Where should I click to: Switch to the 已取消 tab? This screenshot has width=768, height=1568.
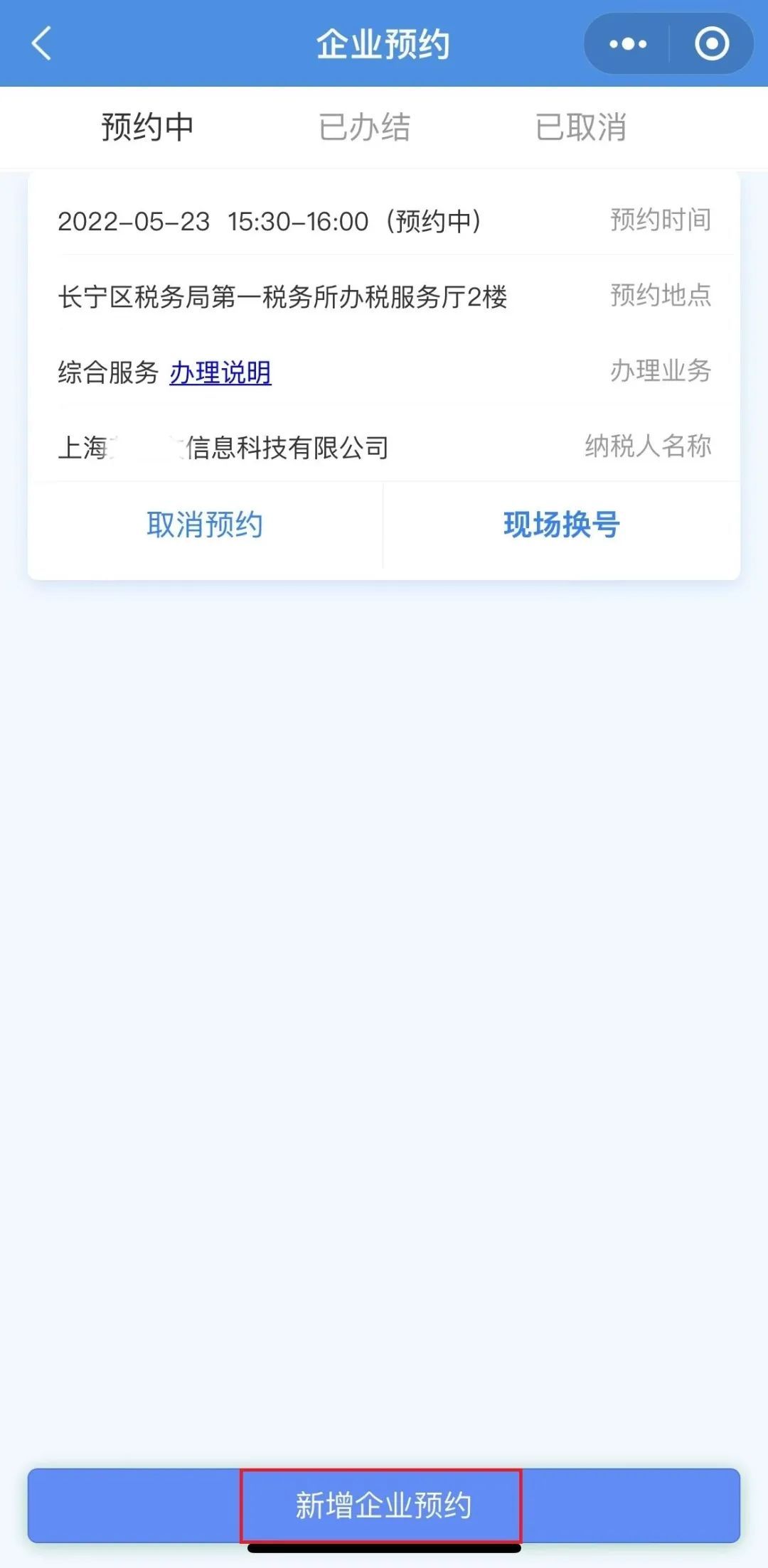580,128
